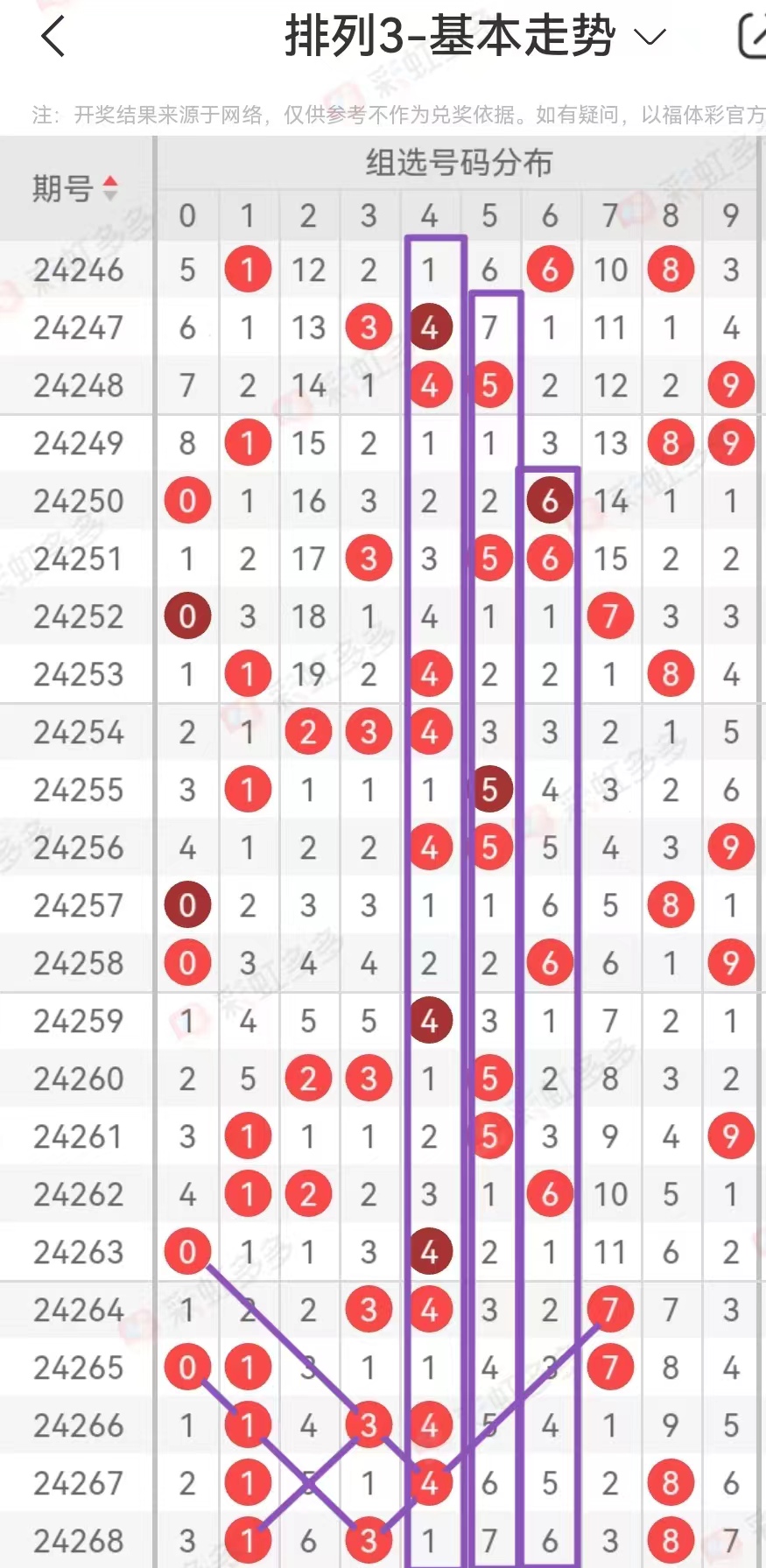Sort the chart by 期号
The height and width of the screenshot is (1568, 766).
75,188
